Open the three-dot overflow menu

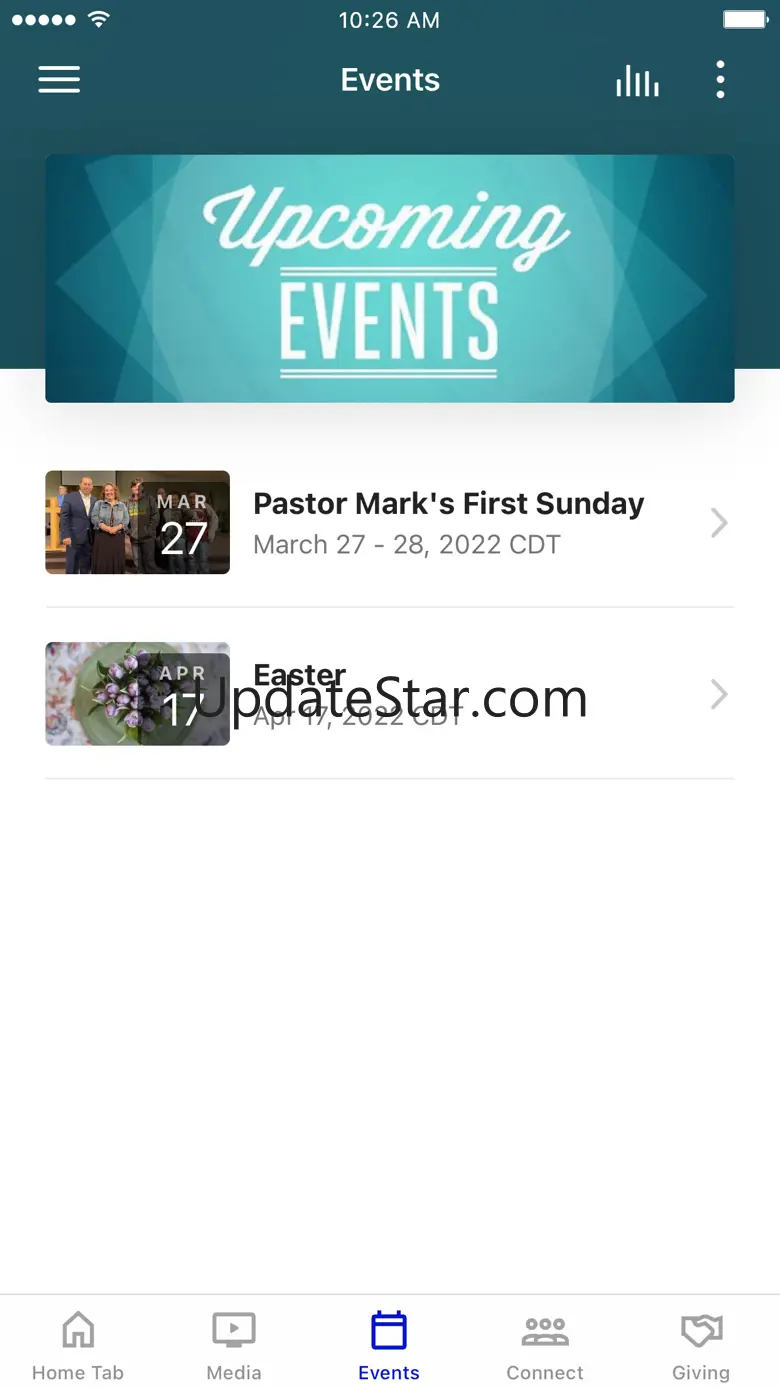tap(720, 80)
